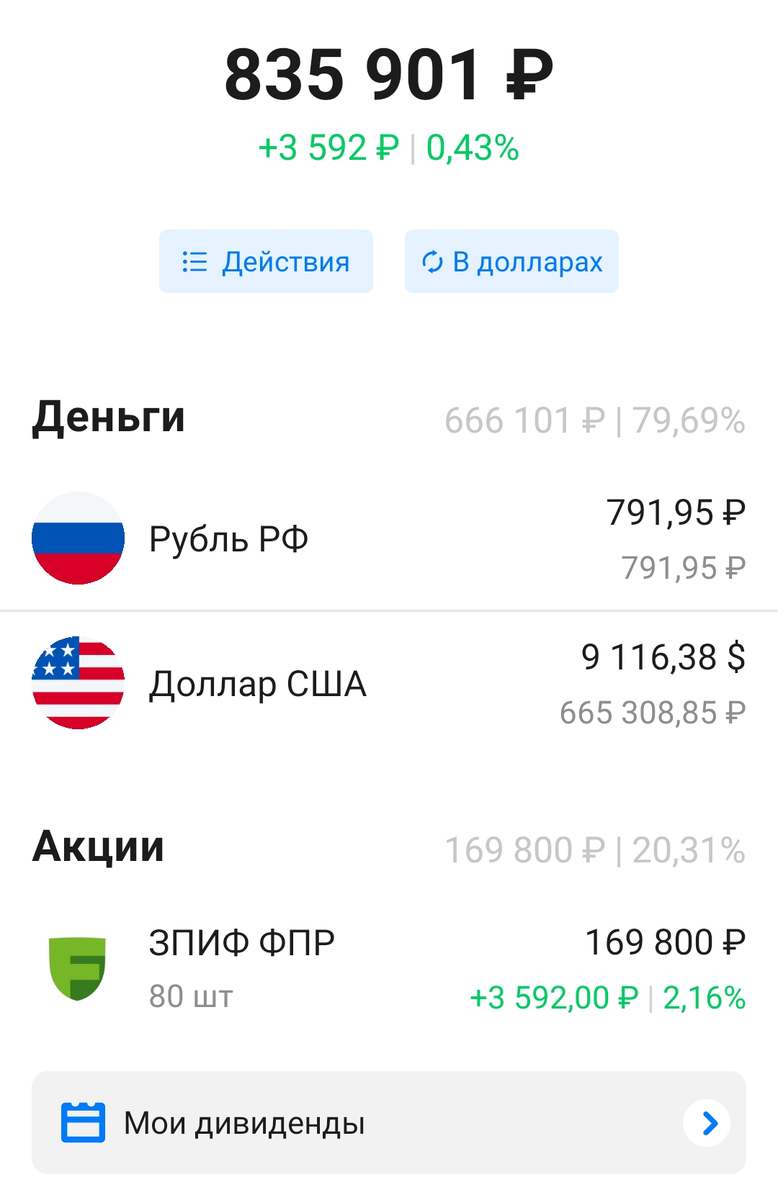Click the list icon on the Действия button
The width and height of the screenshot is (778, 1200).
(x=195, y=261)
